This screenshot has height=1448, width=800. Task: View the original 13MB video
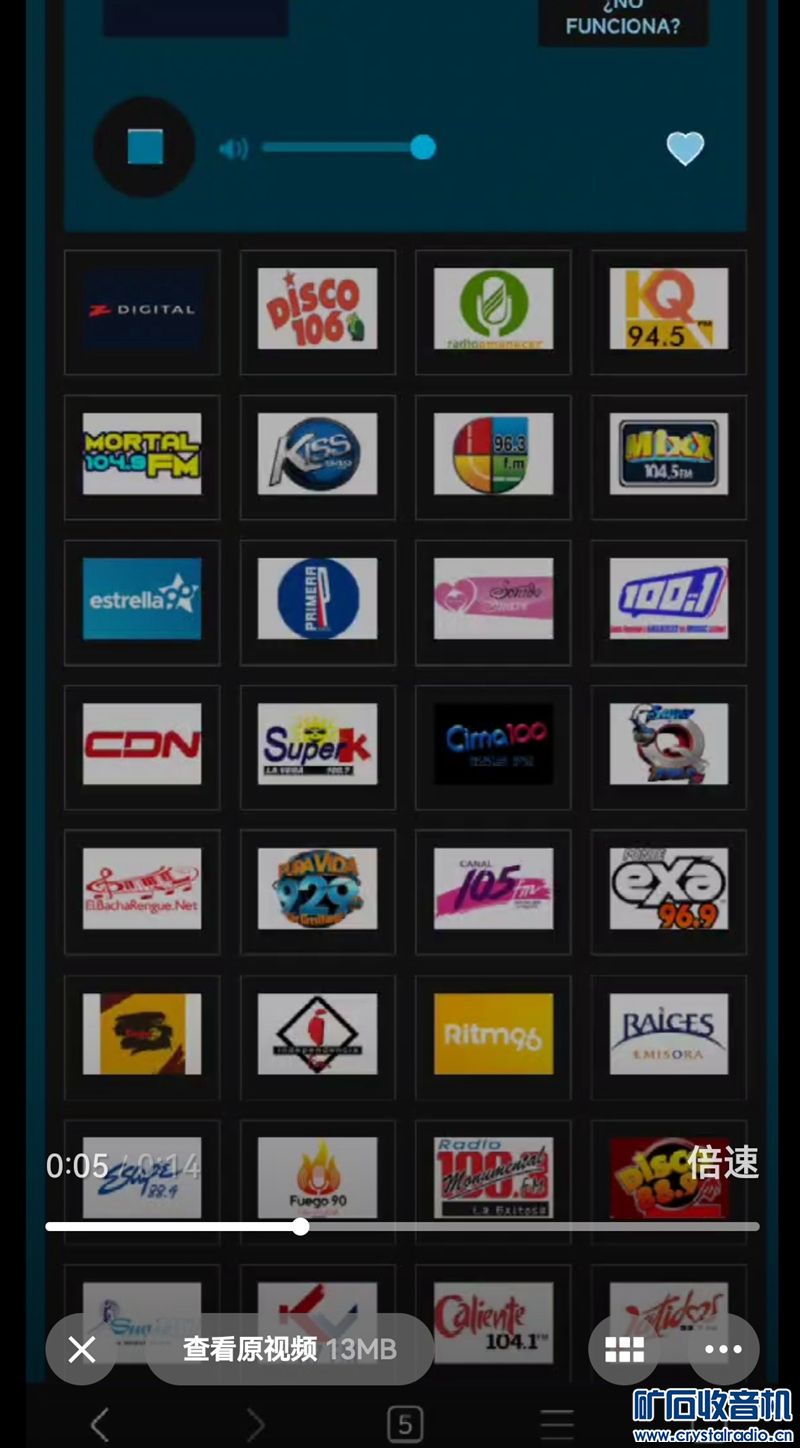point(289,1350)
